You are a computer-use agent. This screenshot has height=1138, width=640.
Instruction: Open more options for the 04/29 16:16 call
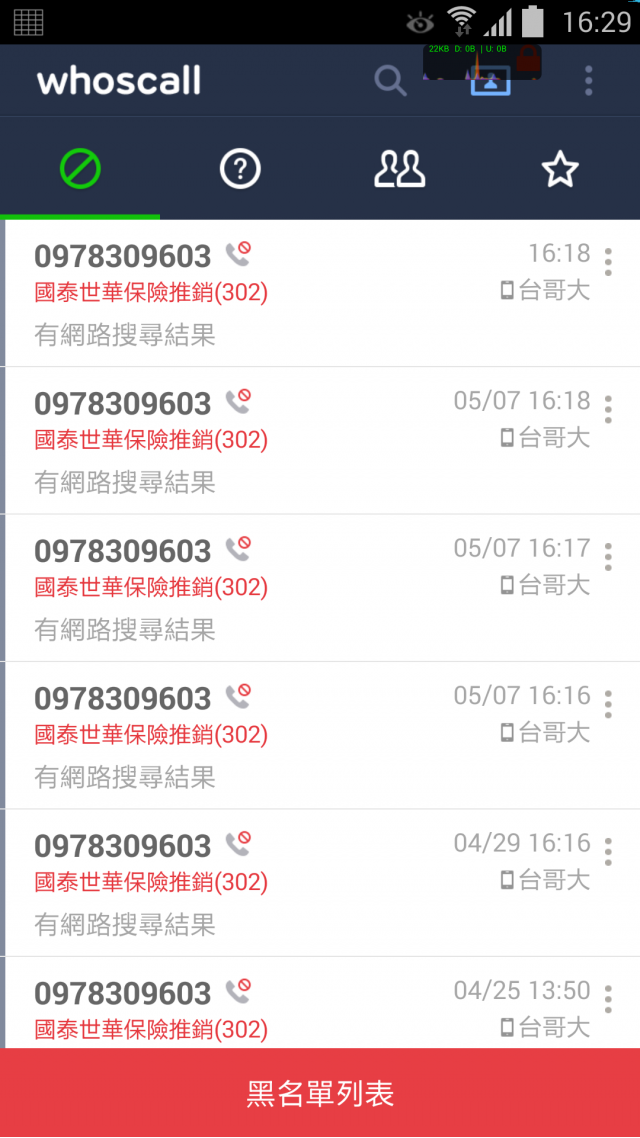pyautogui.click(x=608, y=851)
